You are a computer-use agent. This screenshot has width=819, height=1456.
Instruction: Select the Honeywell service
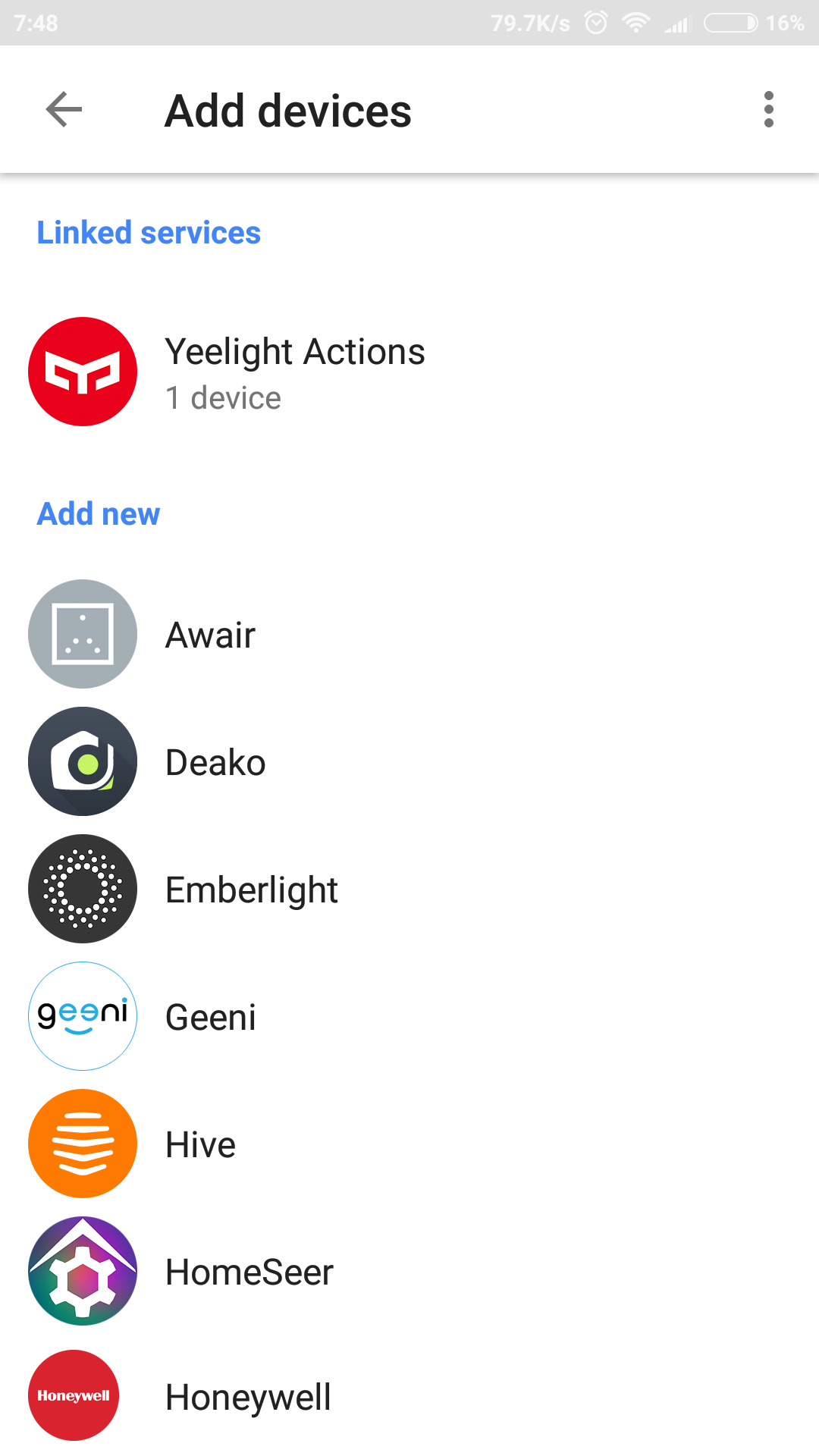pyautogui.click(x=248, y=1397)
